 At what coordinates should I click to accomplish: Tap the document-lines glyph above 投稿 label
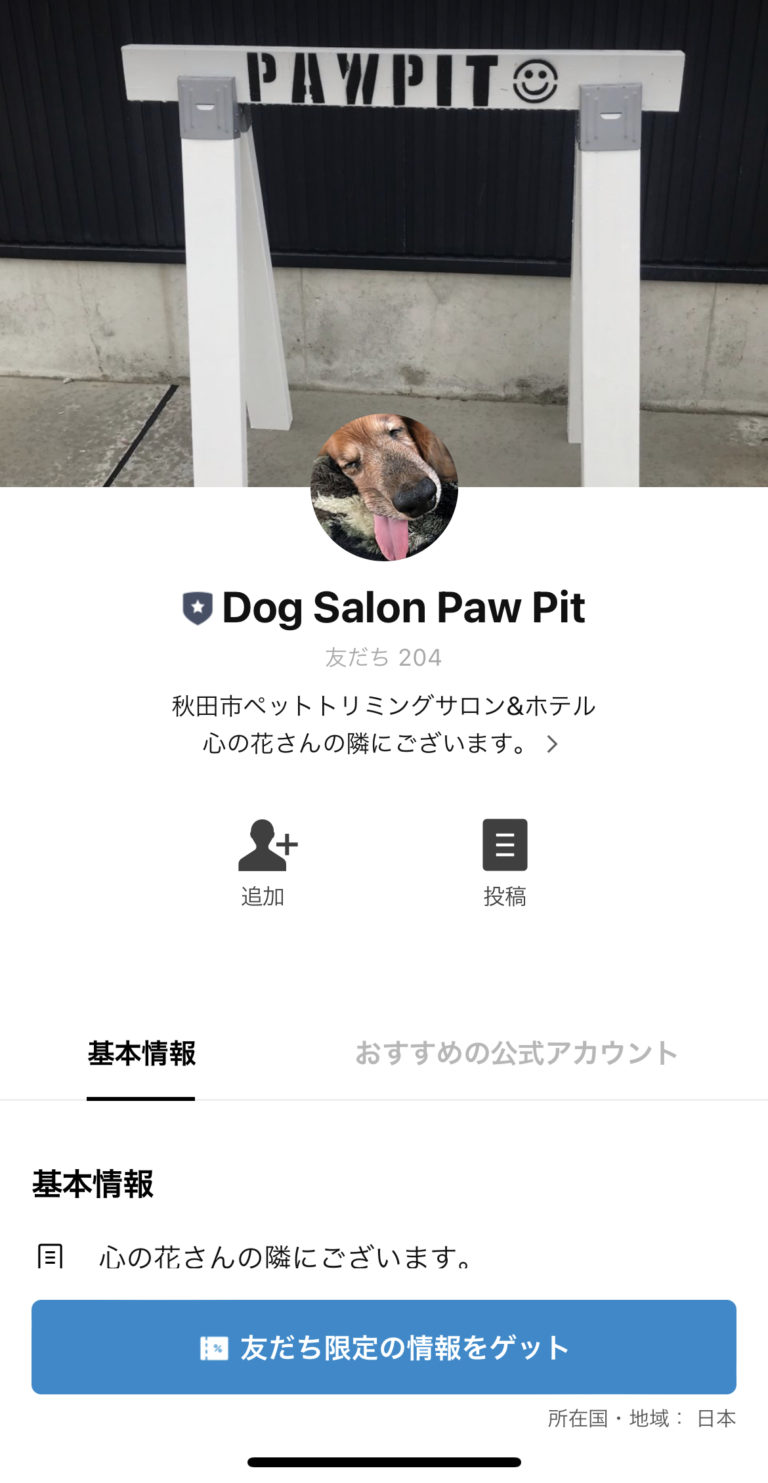coord(505,843)
